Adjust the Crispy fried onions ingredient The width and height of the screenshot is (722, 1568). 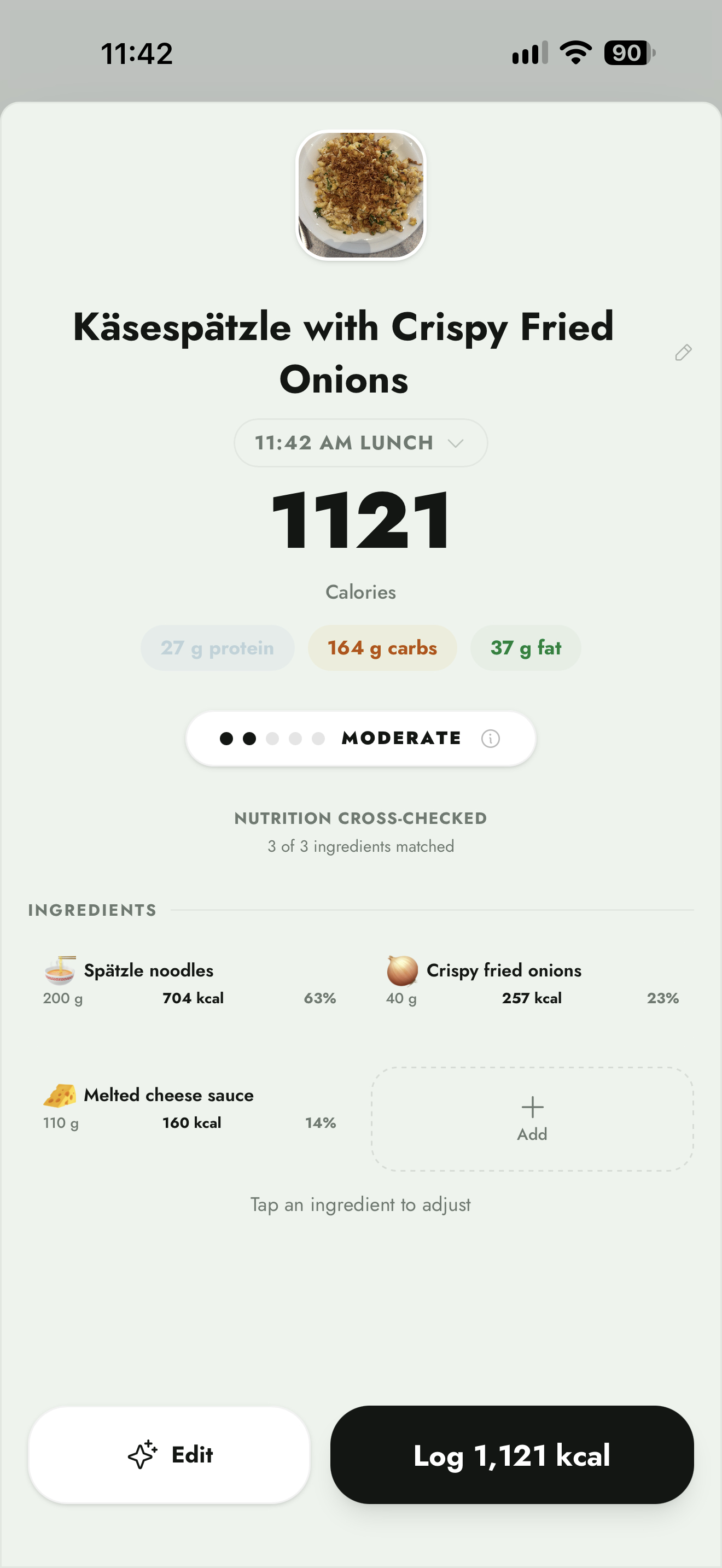(x=532, y=982)
